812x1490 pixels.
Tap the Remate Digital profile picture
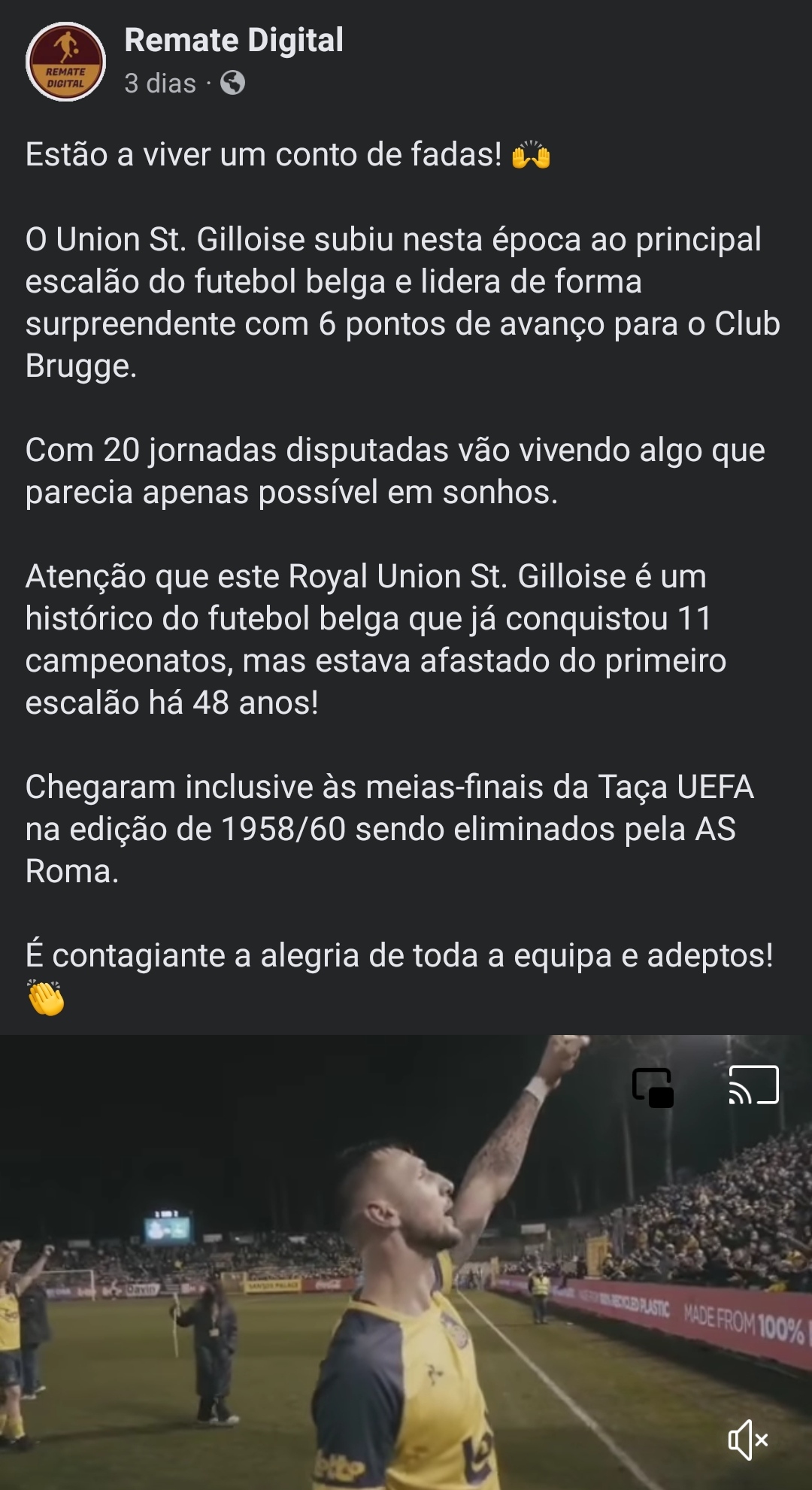(x=65, y=62)
